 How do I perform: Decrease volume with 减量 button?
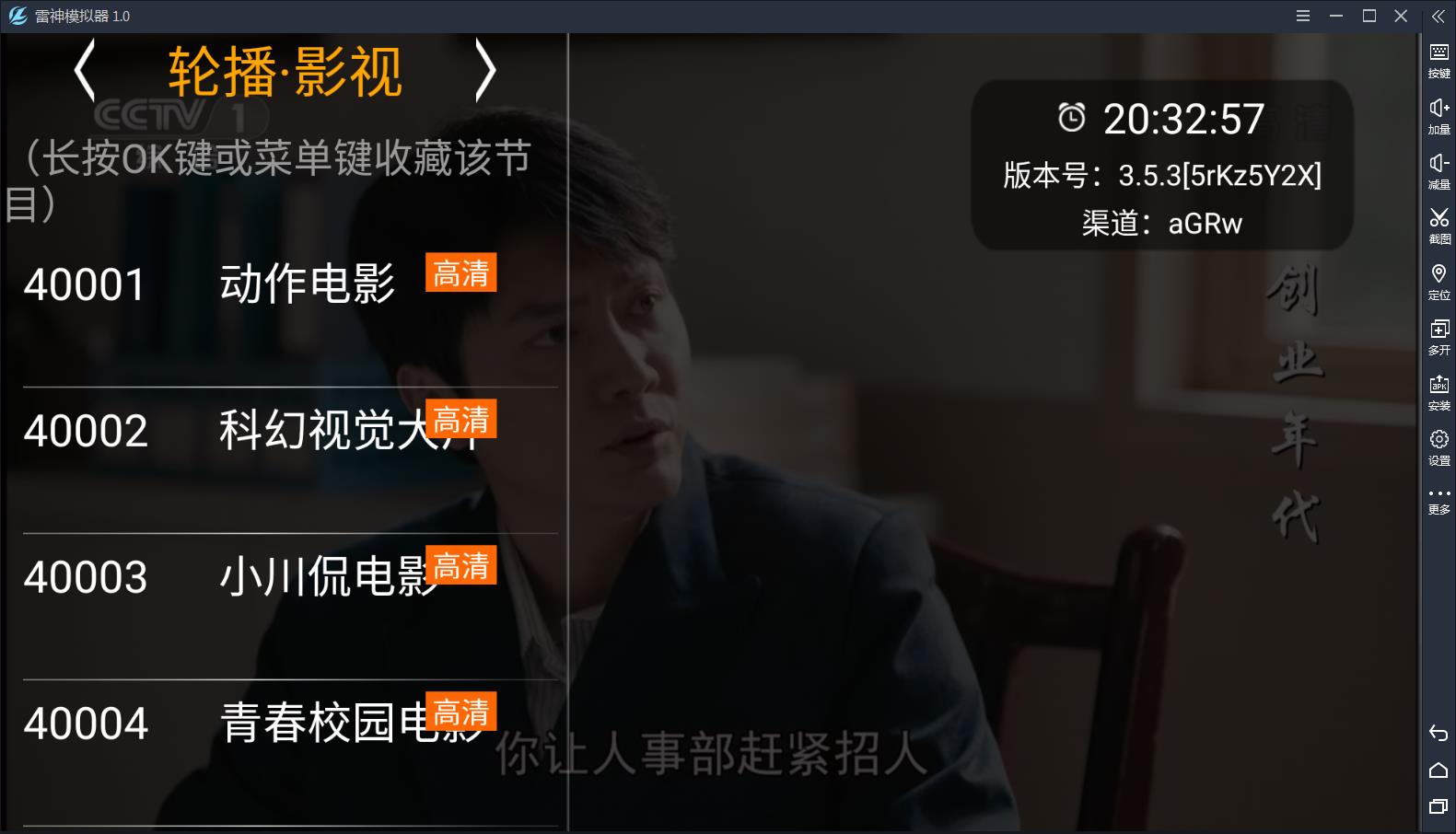point(1439,171)
